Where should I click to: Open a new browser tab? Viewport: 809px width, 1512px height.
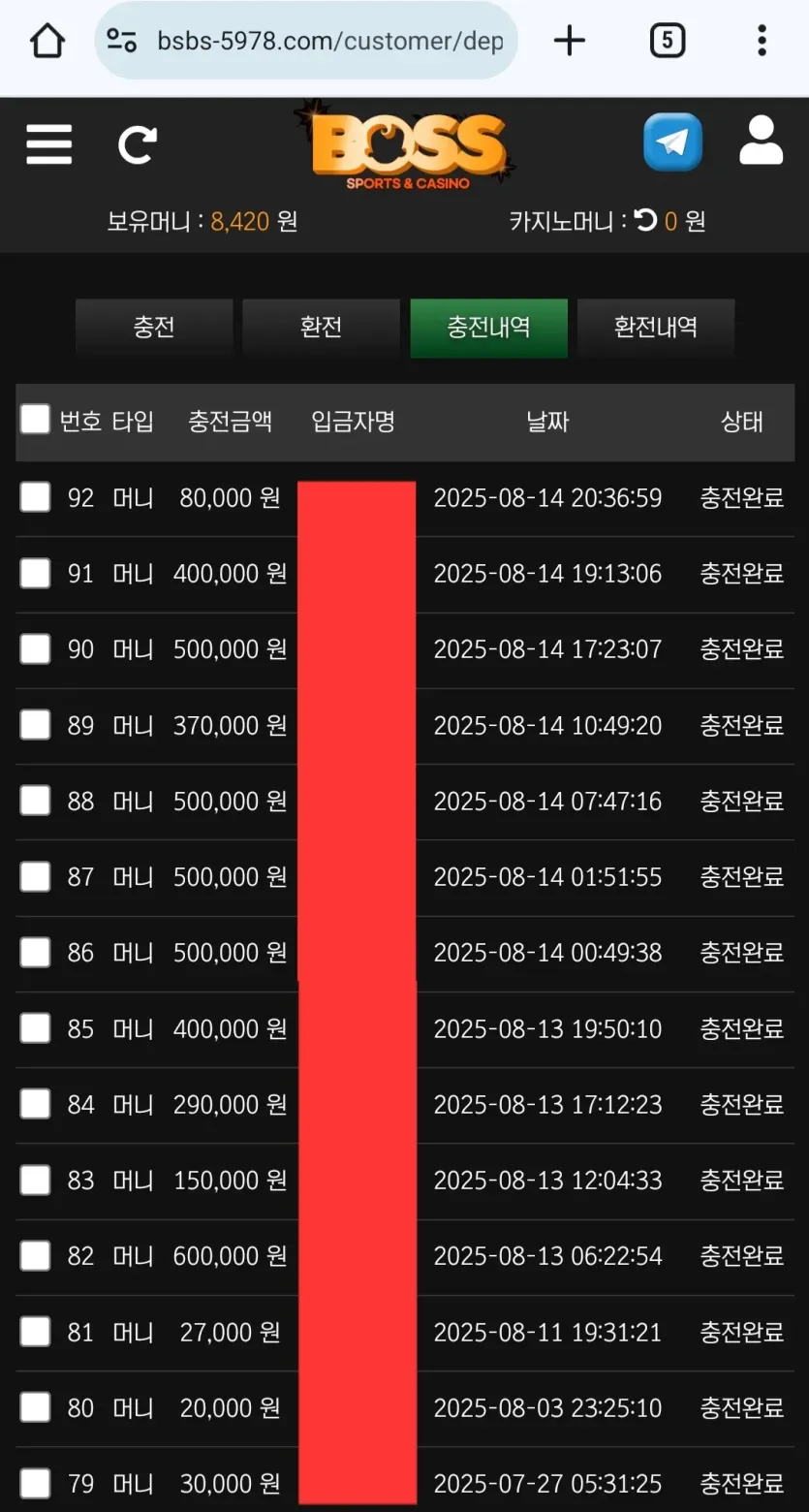tap(570, 41)
